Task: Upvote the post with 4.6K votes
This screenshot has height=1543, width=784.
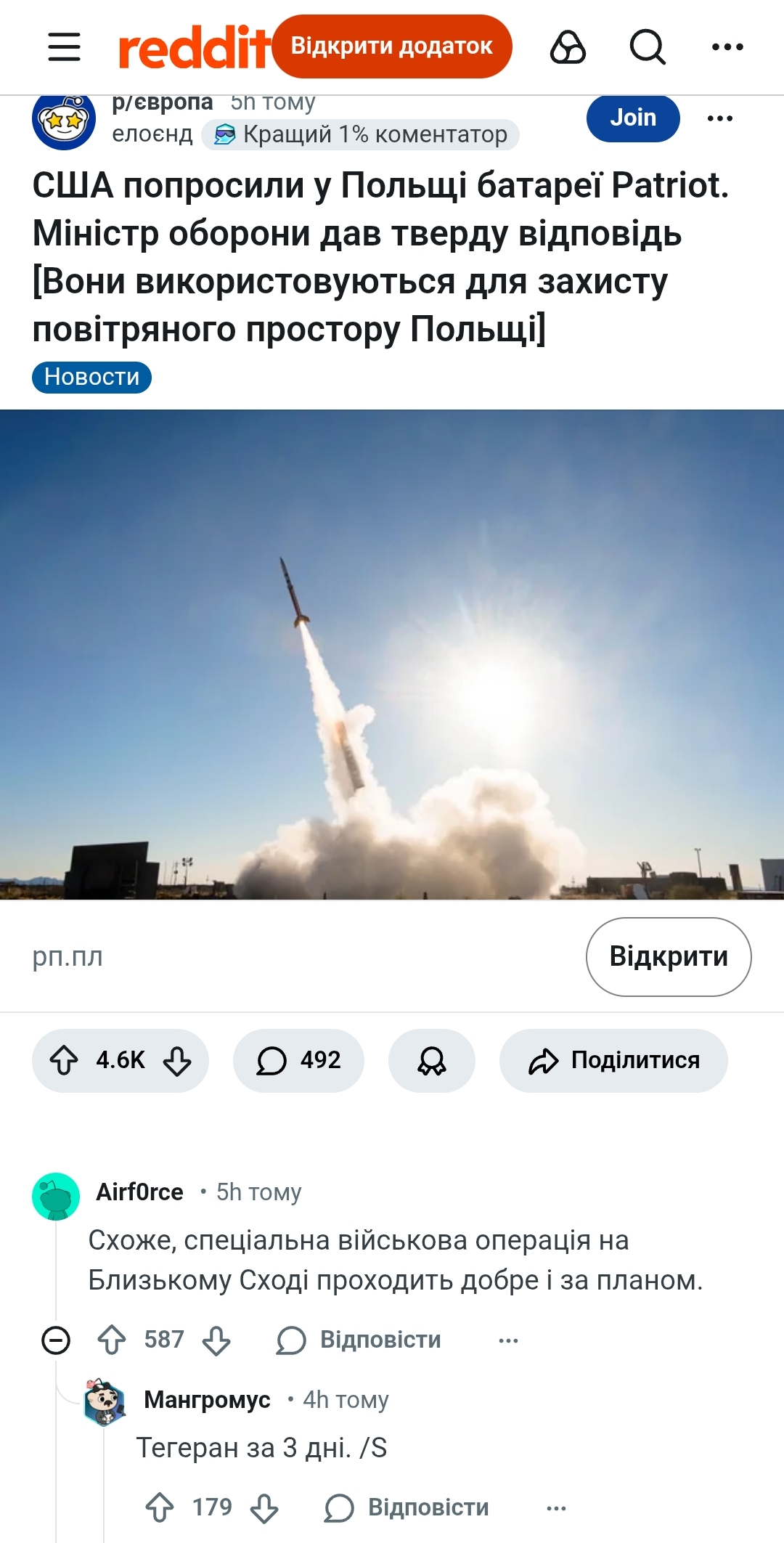Action: (x=64, y=1060)
